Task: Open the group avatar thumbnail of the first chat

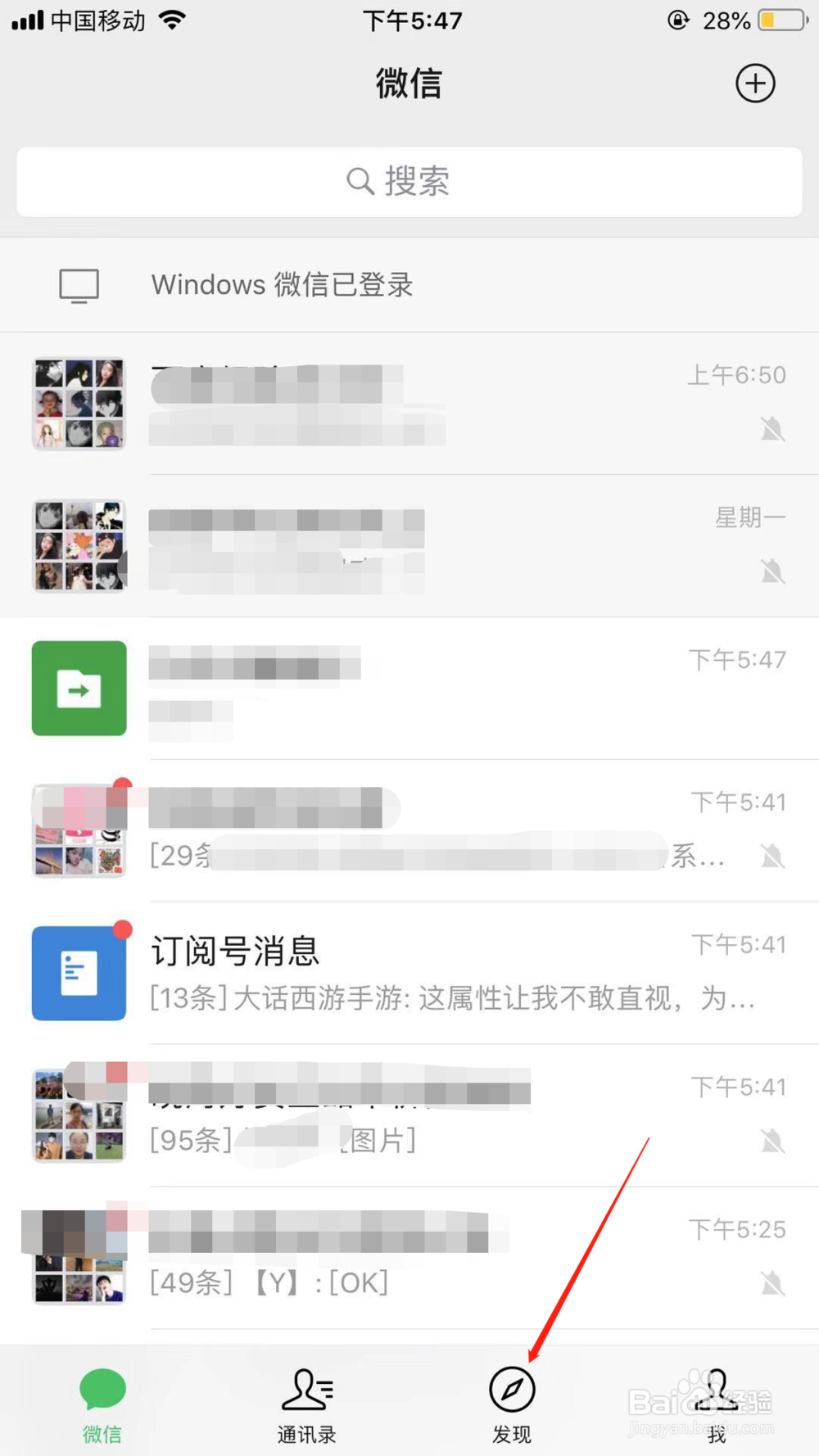Action: pyautogui.click(x=79, y=403)
